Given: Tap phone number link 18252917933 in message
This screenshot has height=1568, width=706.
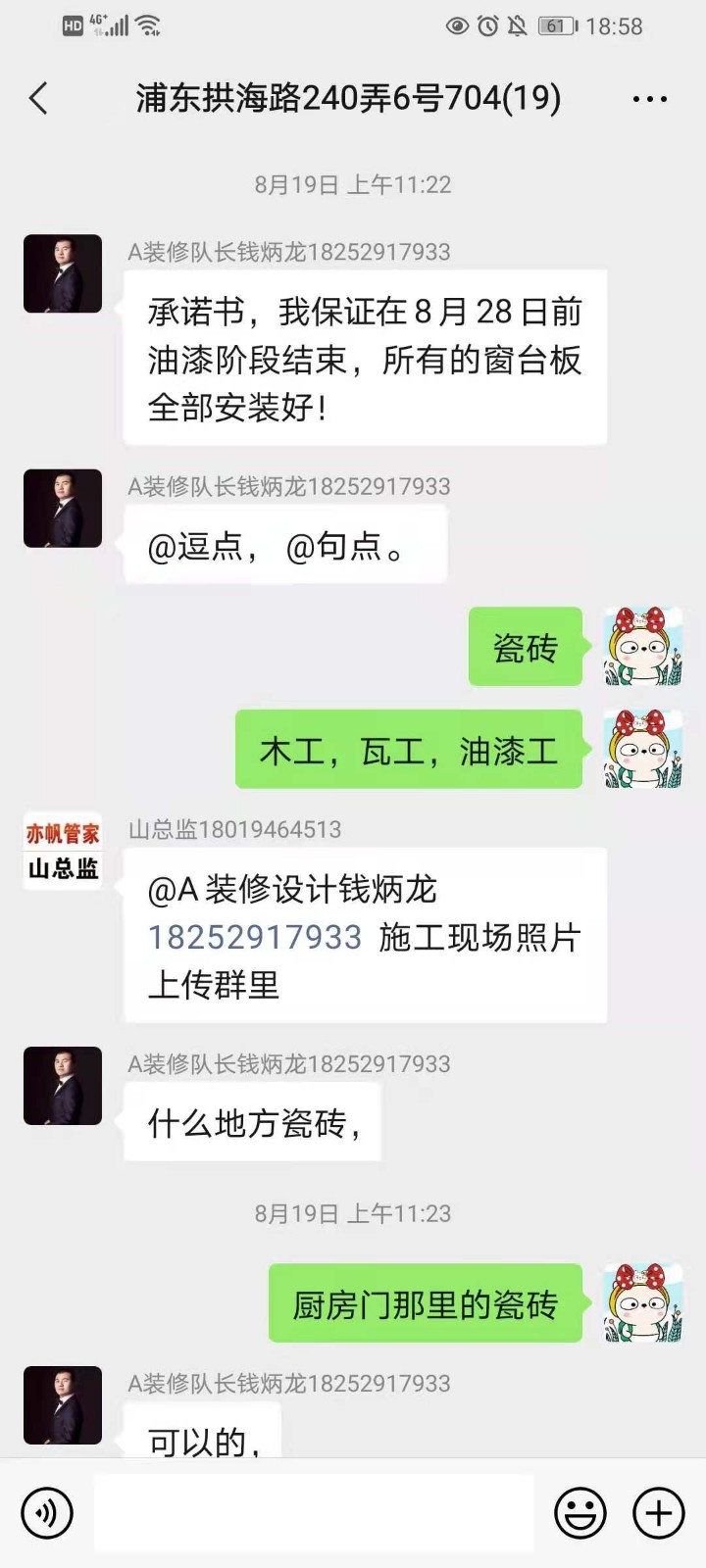Looking at the screenshot, I should (255, 938).
